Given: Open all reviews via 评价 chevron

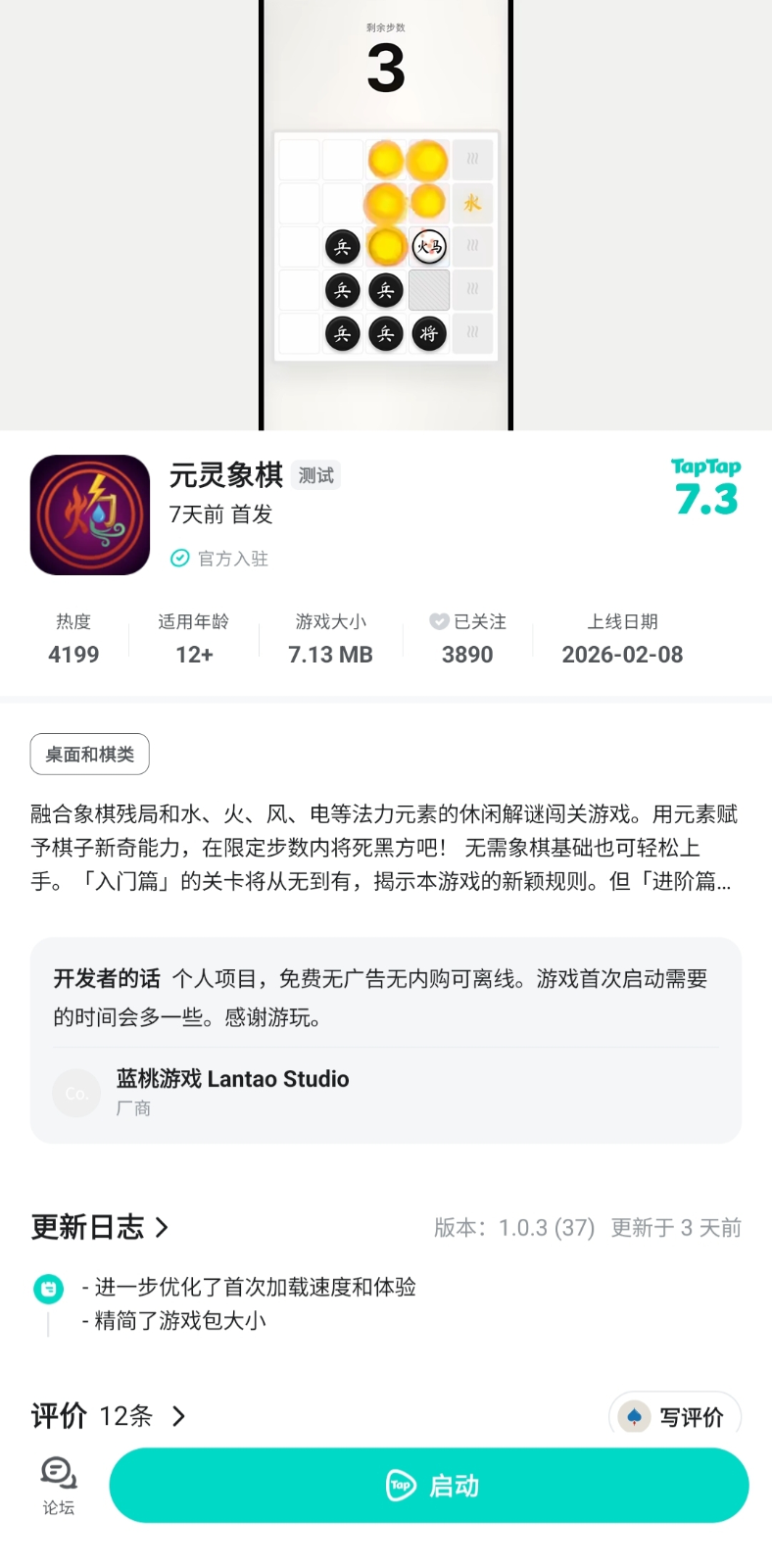Looking at the screenshot, I should point(179,1416).
